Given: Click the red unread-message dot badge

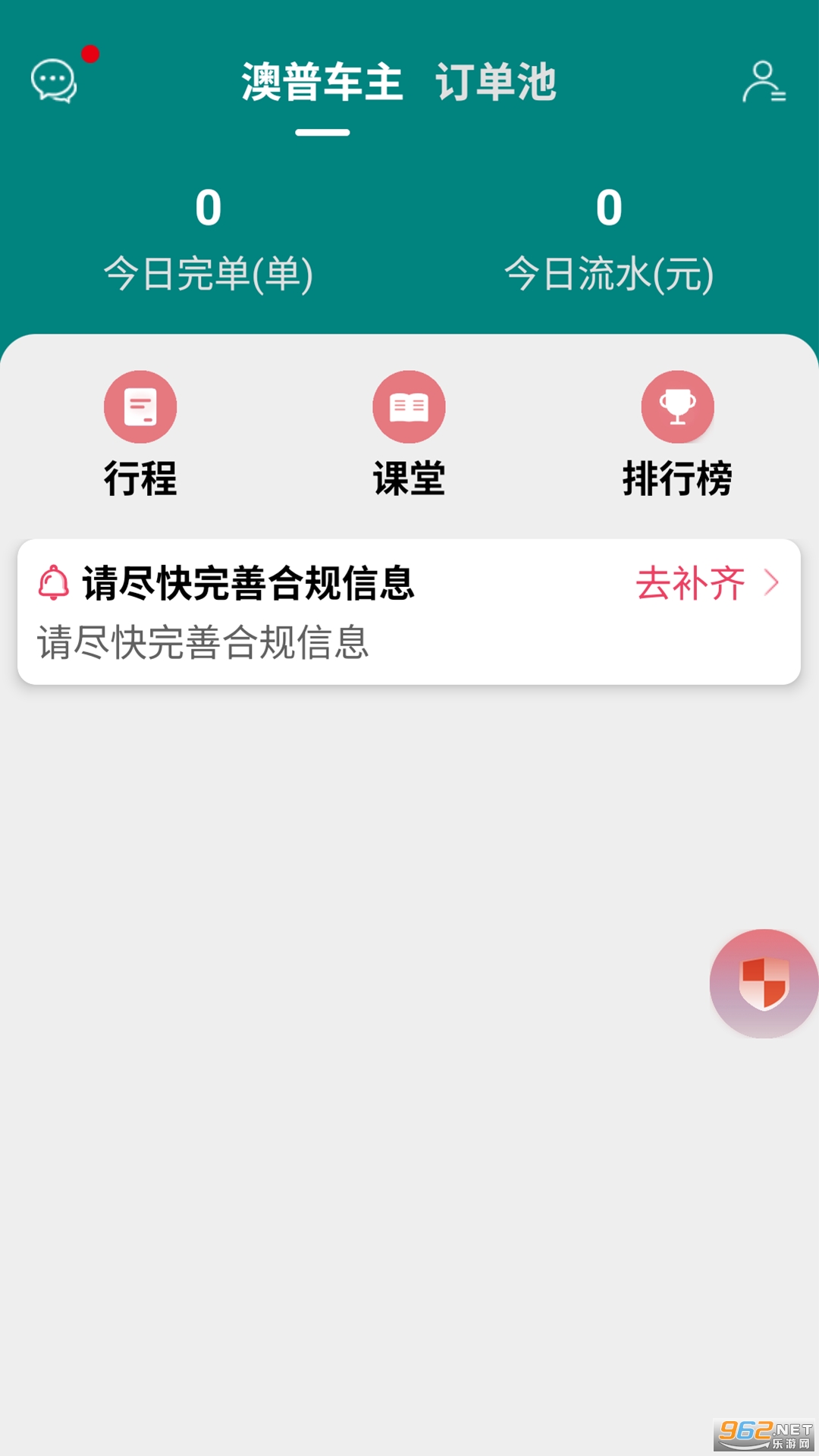Looking at the screenshot, I should click(x=90, y=53).
